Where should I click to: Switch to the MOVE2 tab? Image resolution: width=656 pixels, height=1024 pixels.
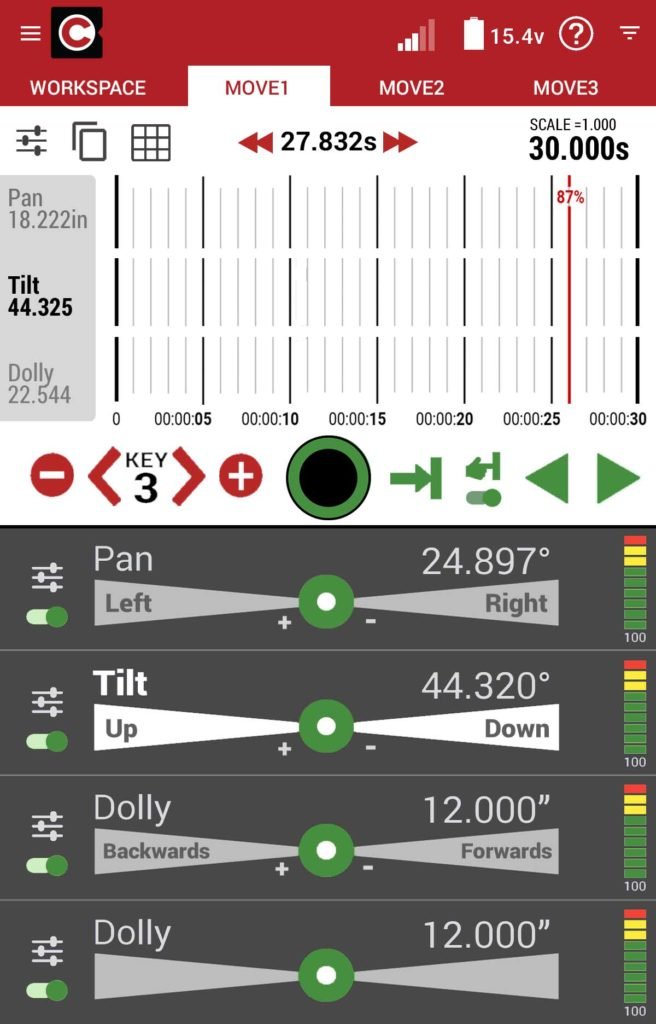411,88
